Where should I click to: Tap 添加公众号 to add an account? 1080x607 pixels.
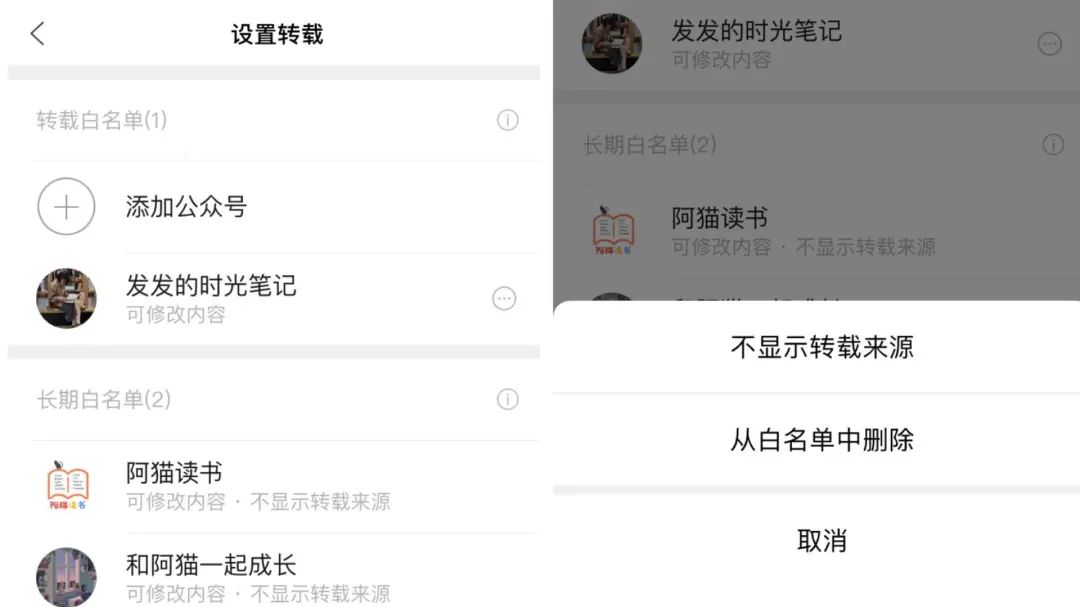[x=186, y=207]
